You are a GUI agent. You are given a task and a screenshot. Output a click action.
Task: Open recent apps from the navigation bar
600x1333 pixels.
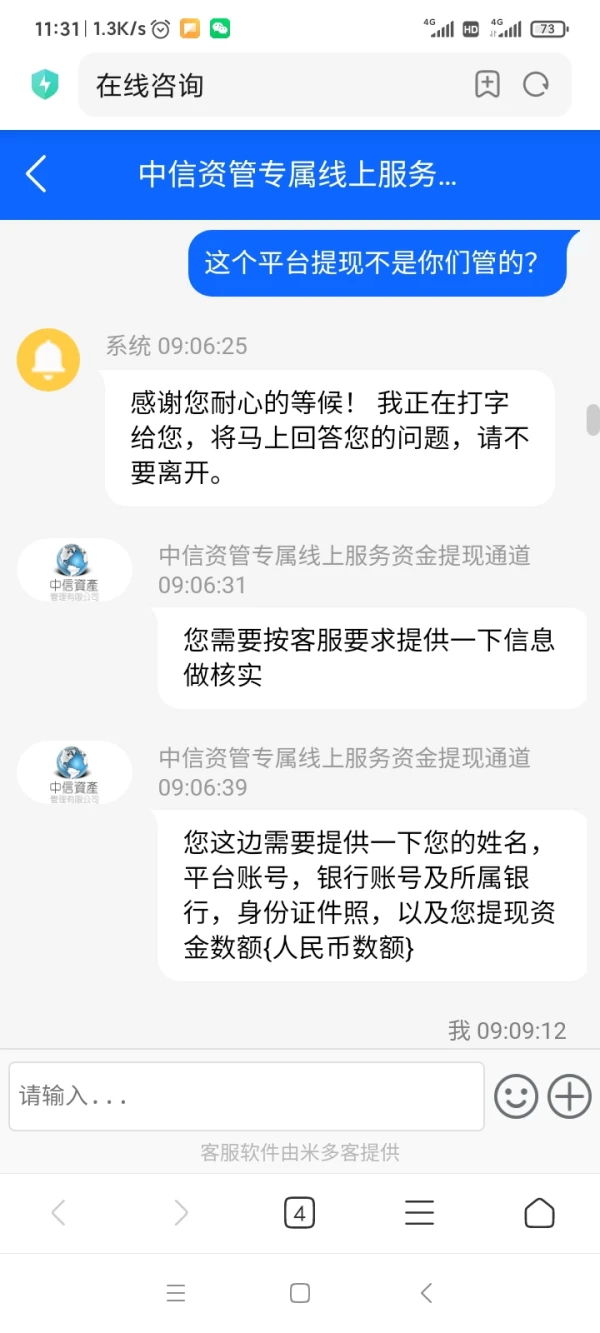(176, 1293)
